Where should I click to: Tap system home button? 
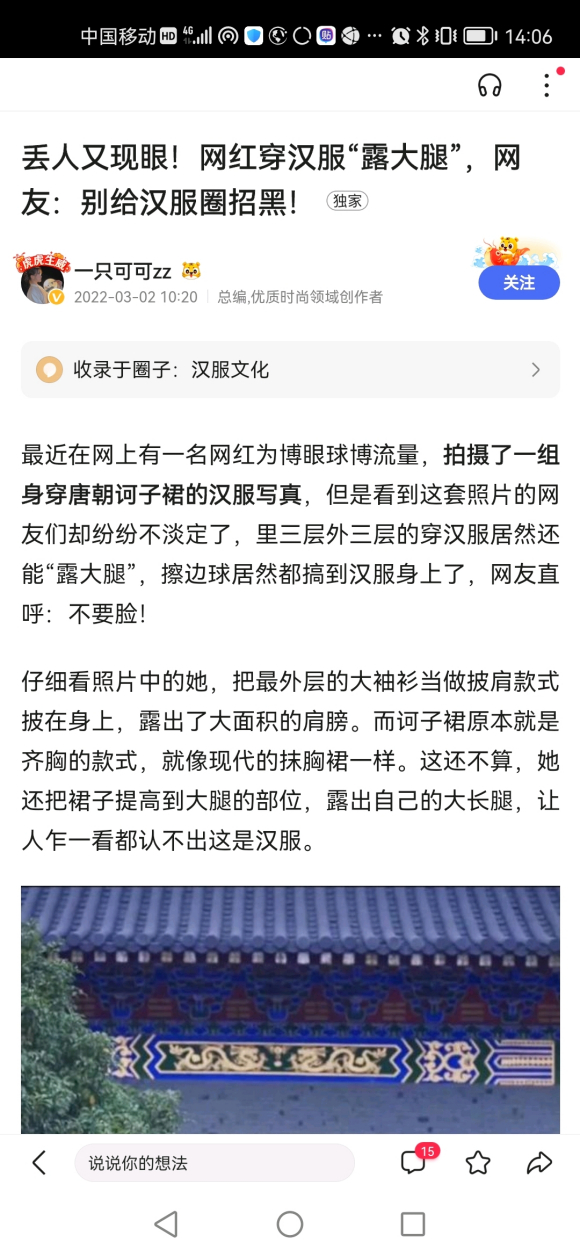coord(290,1223)
